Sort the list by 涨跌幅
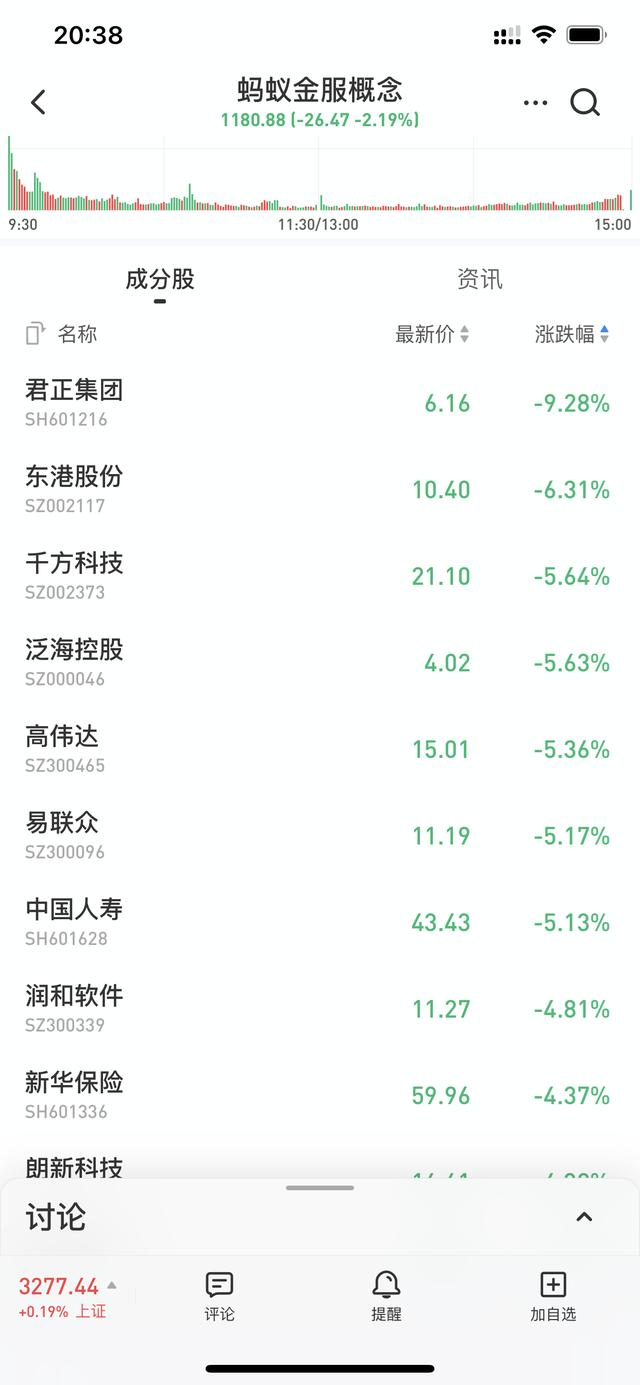The width and height of the screenshot is (640, 1385). 572,334
